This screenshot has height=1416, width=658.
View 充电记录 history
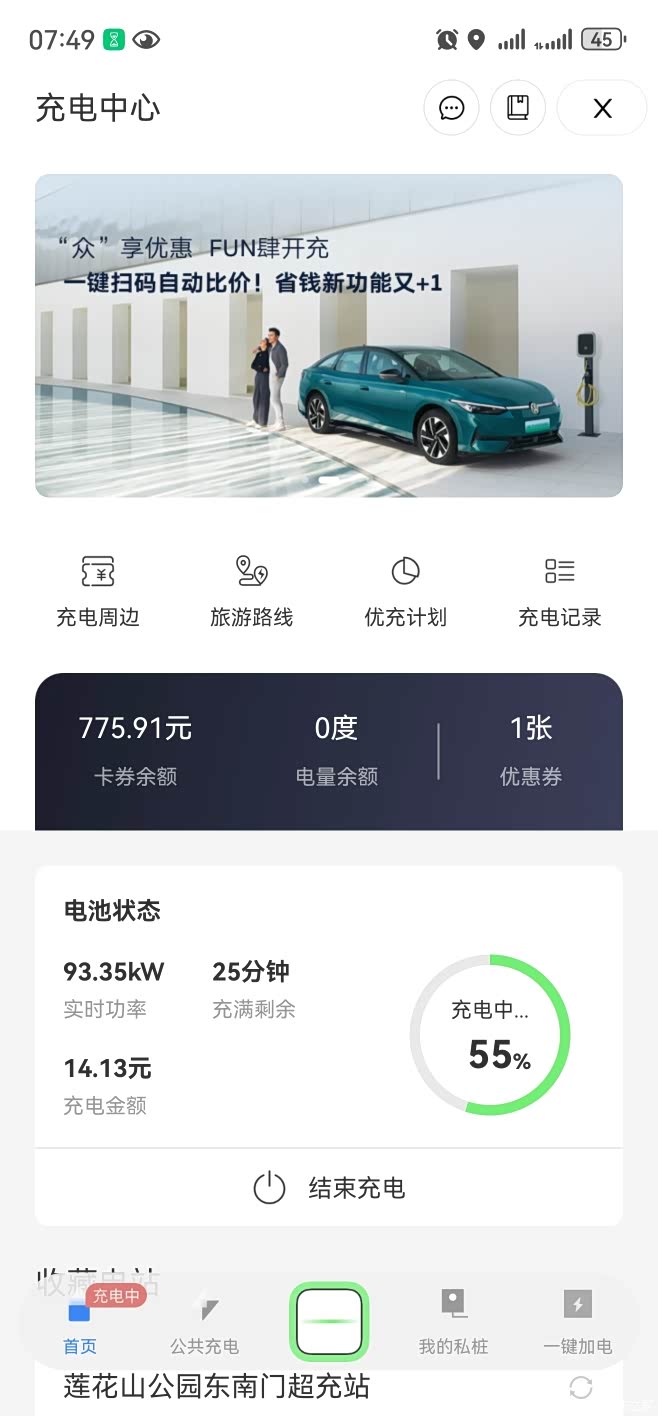(x=560, y=590)
